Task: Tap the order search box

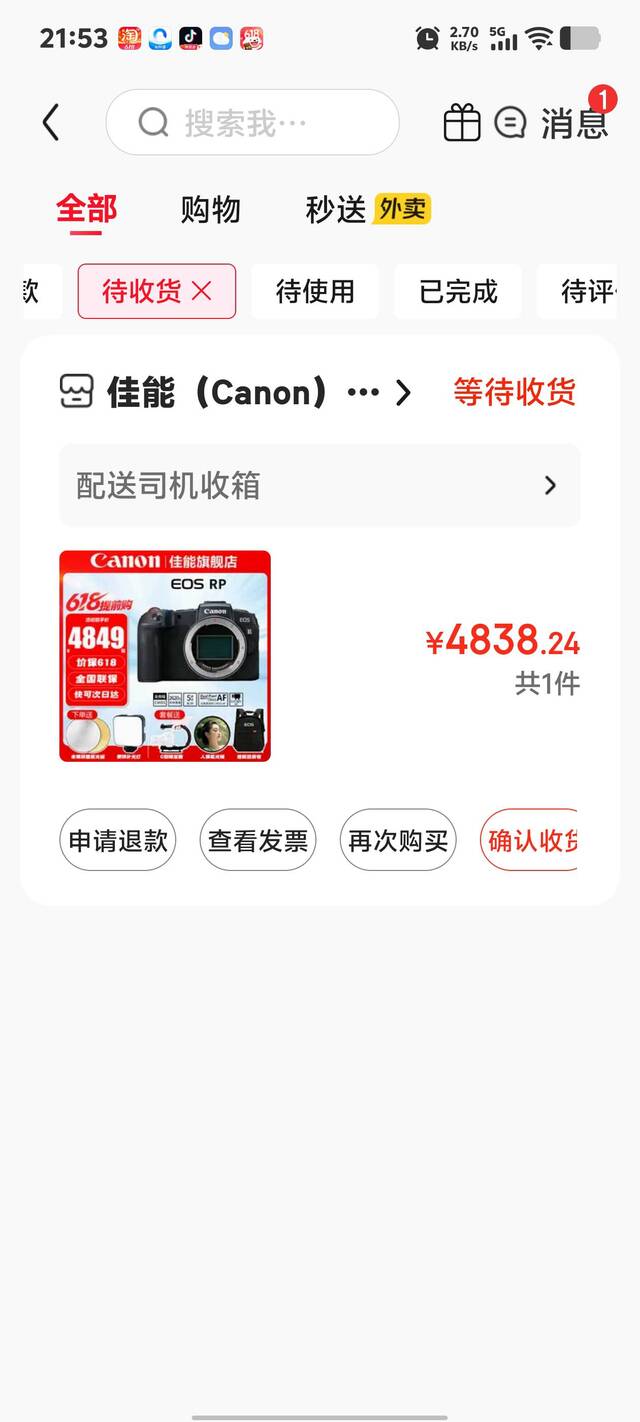Action: click(x=252, y=122)
